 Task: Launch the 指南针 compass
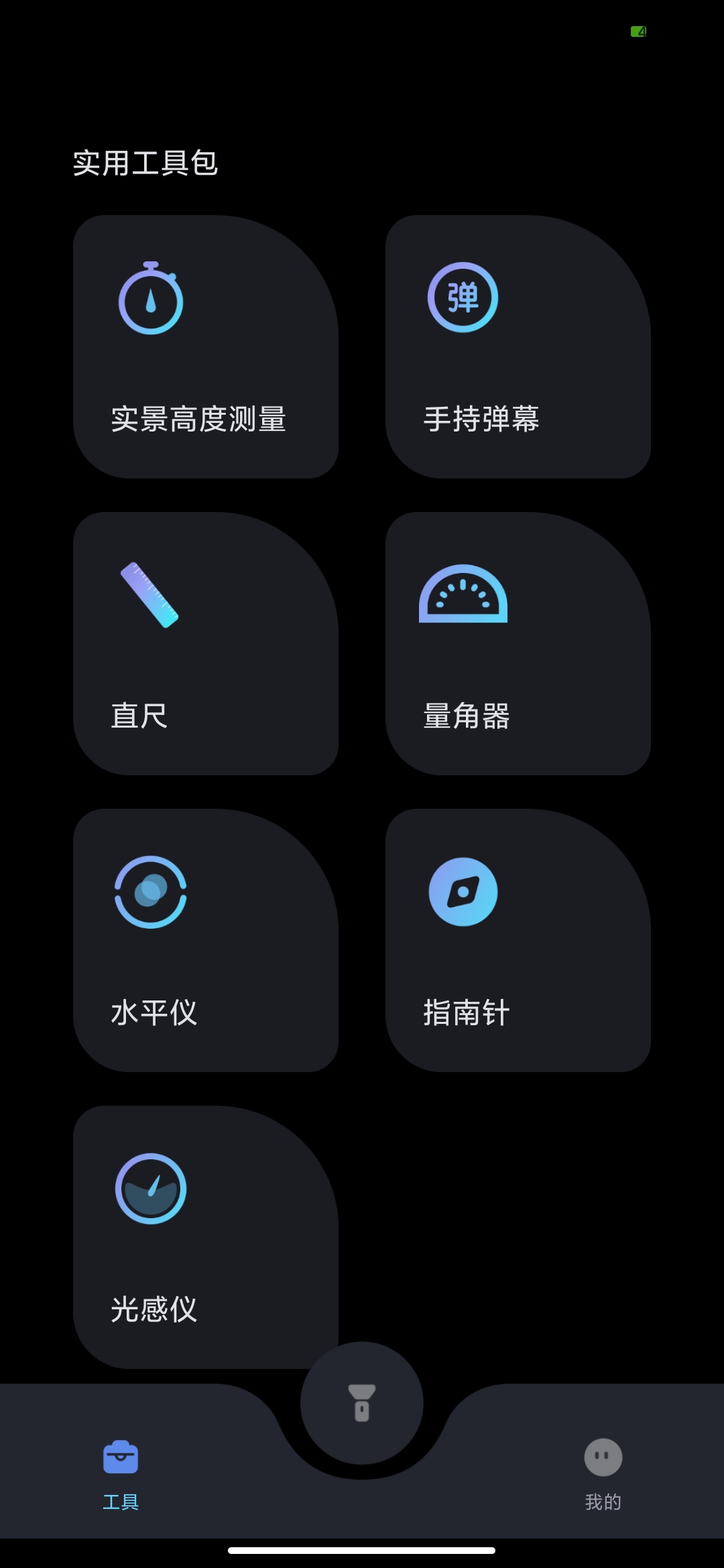[518, 940]
